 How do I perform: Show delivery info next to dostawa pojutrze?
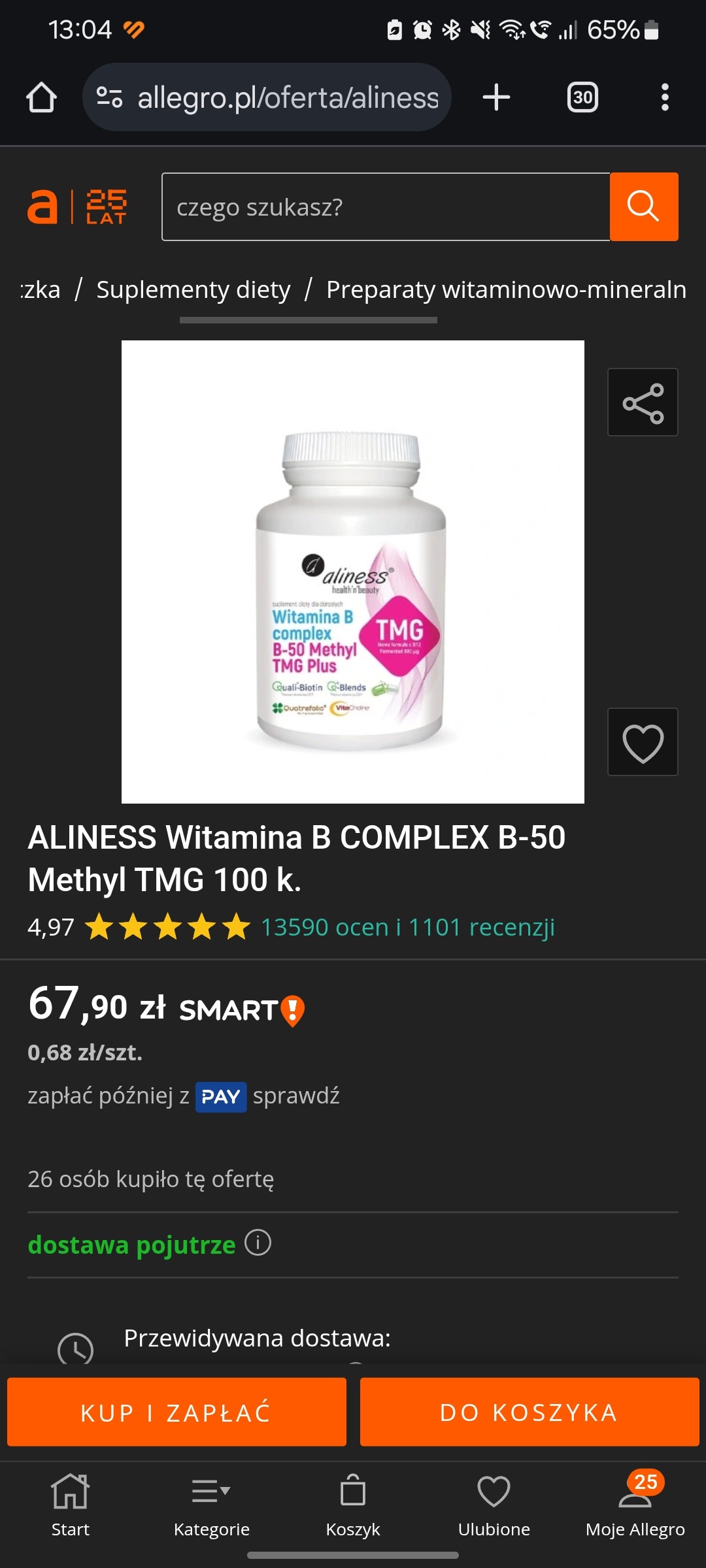click(258, 1243)
